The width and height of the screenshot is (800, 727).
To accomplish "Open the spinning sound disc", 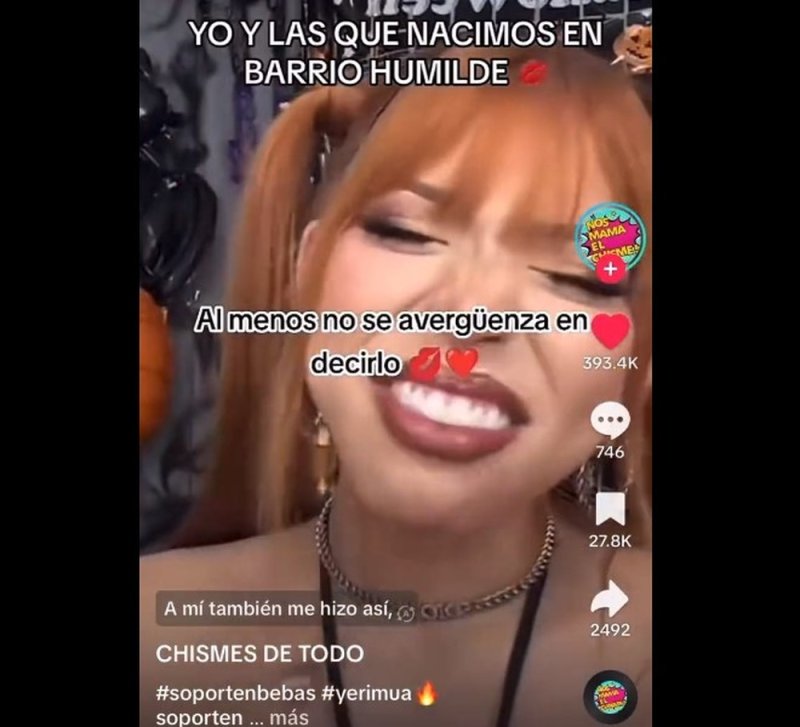I will click(610, 697).
